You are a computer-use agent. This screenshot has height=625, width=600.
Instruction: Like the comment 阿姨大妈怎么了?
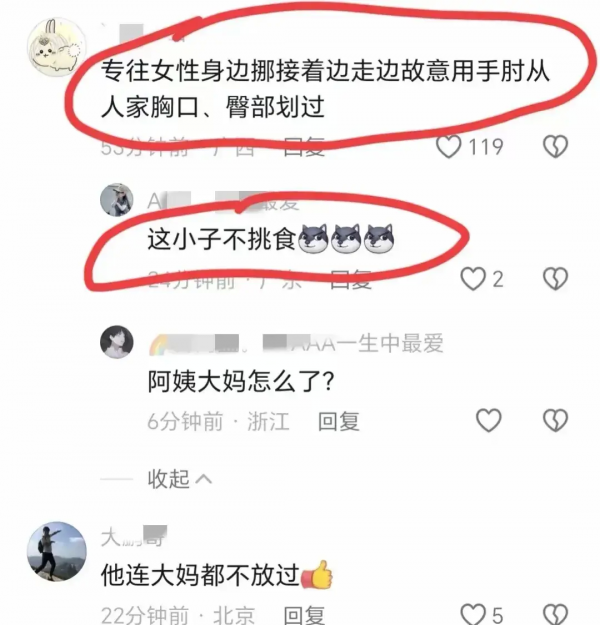pyautogui.click(x=487, y=421)
